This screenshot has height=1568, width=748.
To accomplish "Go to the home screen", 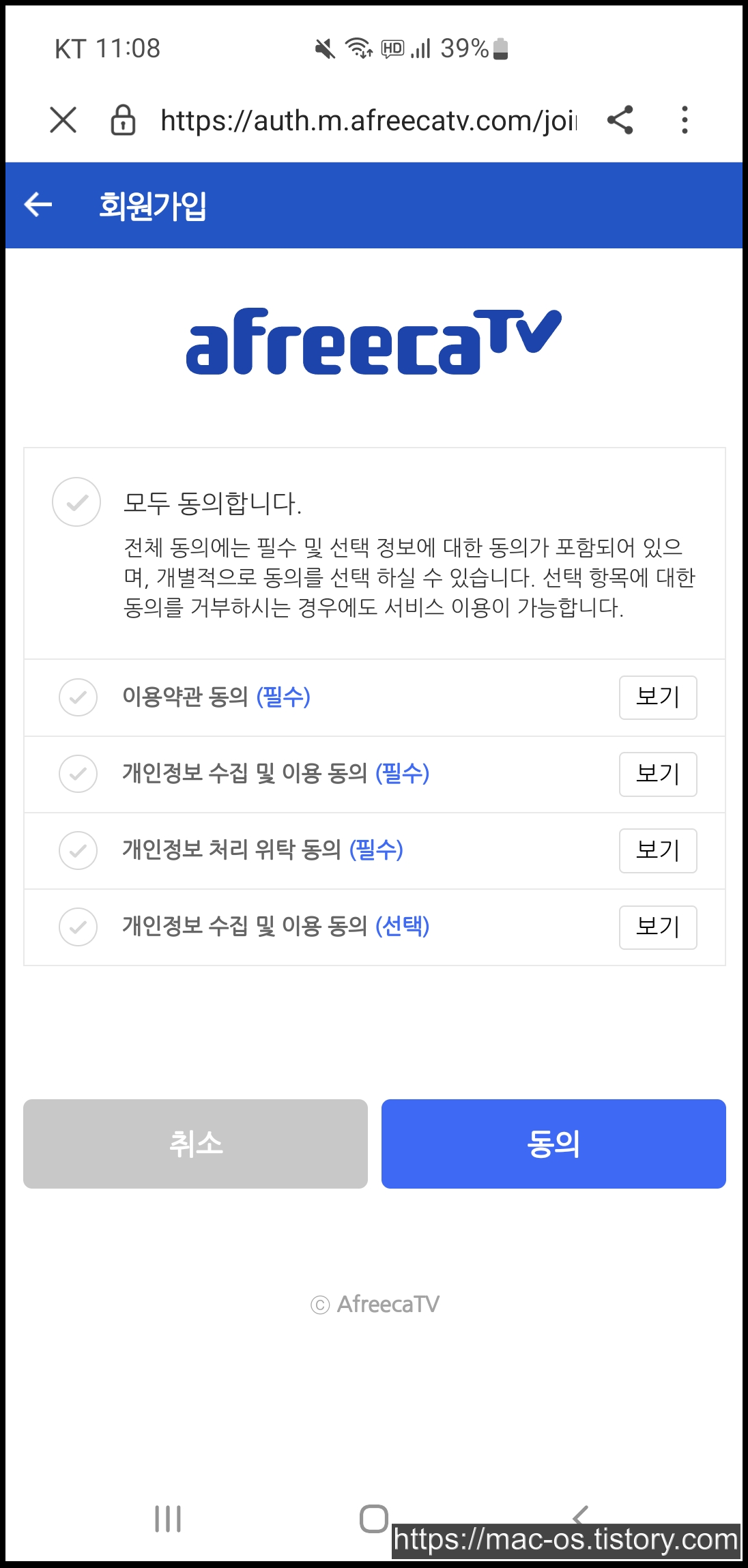I will 374,1519.
